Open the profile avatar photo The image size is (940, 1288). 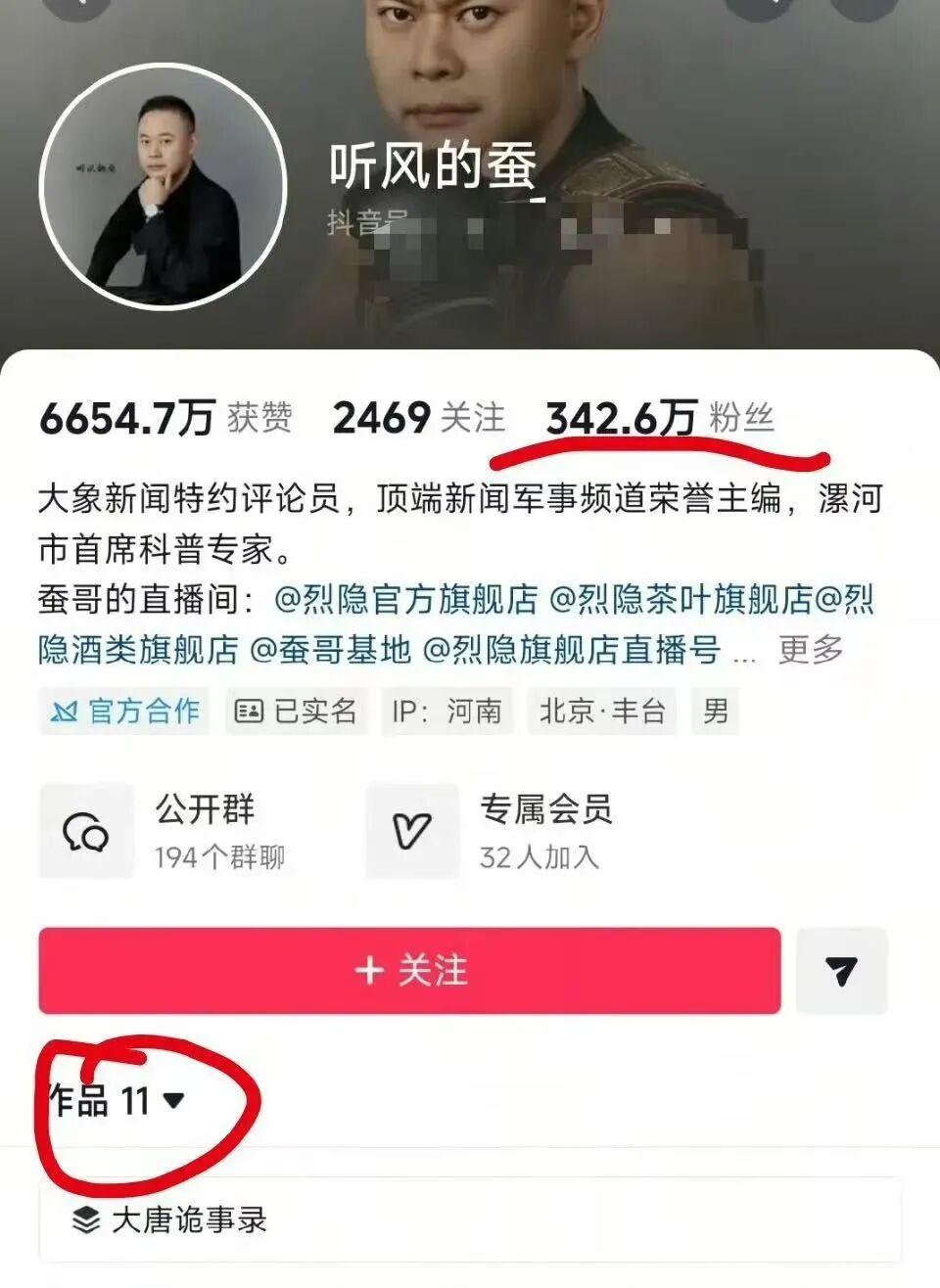163,186
